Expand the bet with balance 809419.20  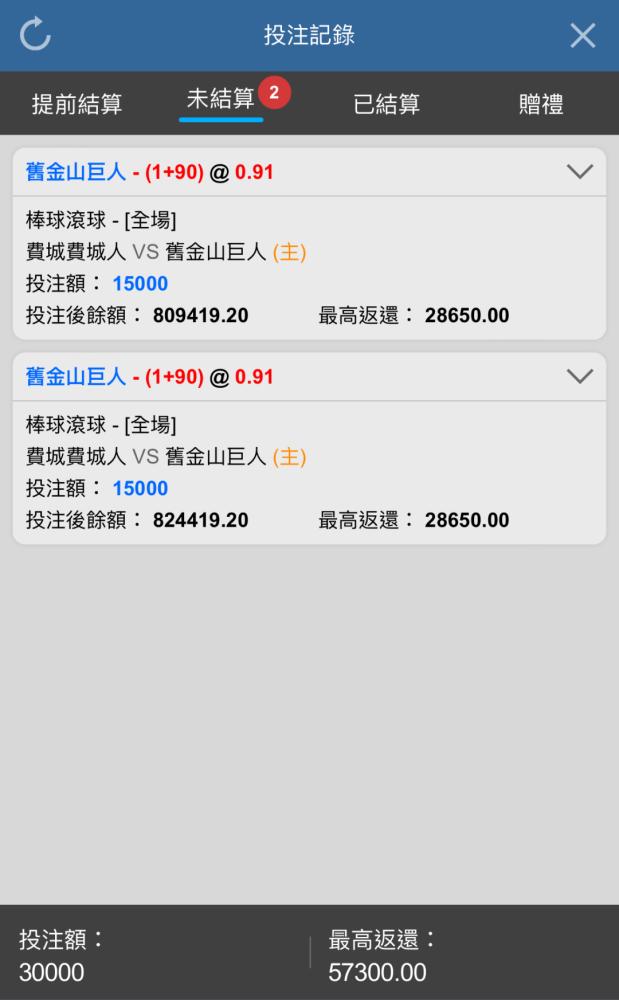pos(579,172)
